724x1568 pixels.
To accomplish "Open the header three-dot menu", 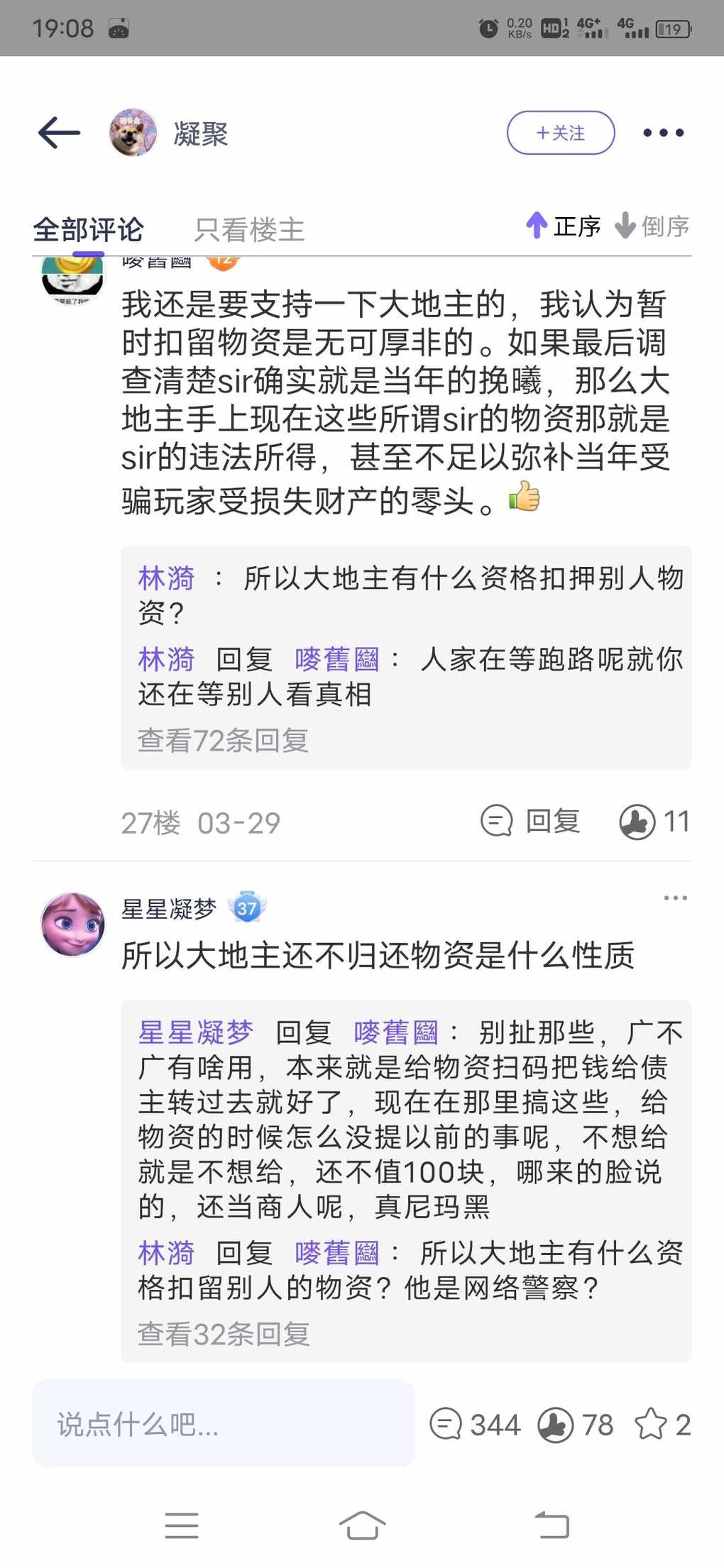I will (x=663, y=133).
